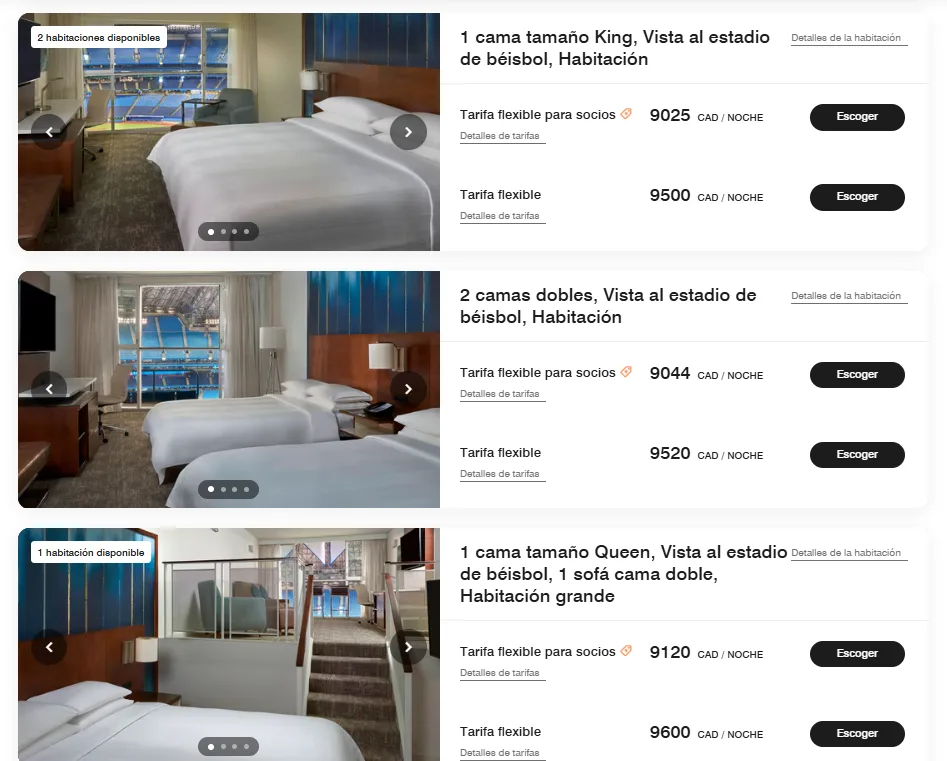Show previous photo of the Queen bed room
The height and width of the screenshot is (761, 947).
point(49,647)
